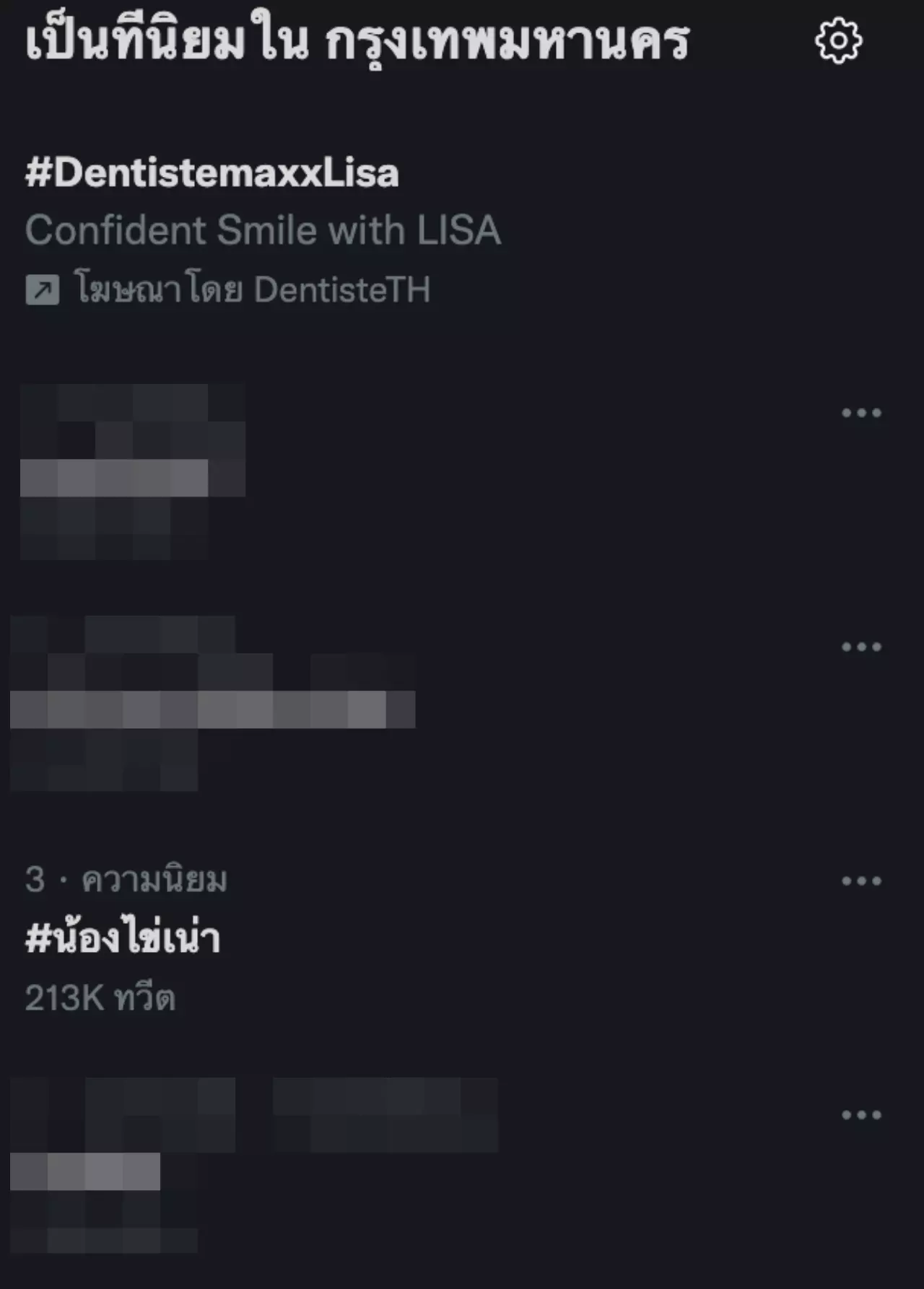Open trending hashtag #น้องไข่เน่า

pyautogui.click(x=123, y=938)
